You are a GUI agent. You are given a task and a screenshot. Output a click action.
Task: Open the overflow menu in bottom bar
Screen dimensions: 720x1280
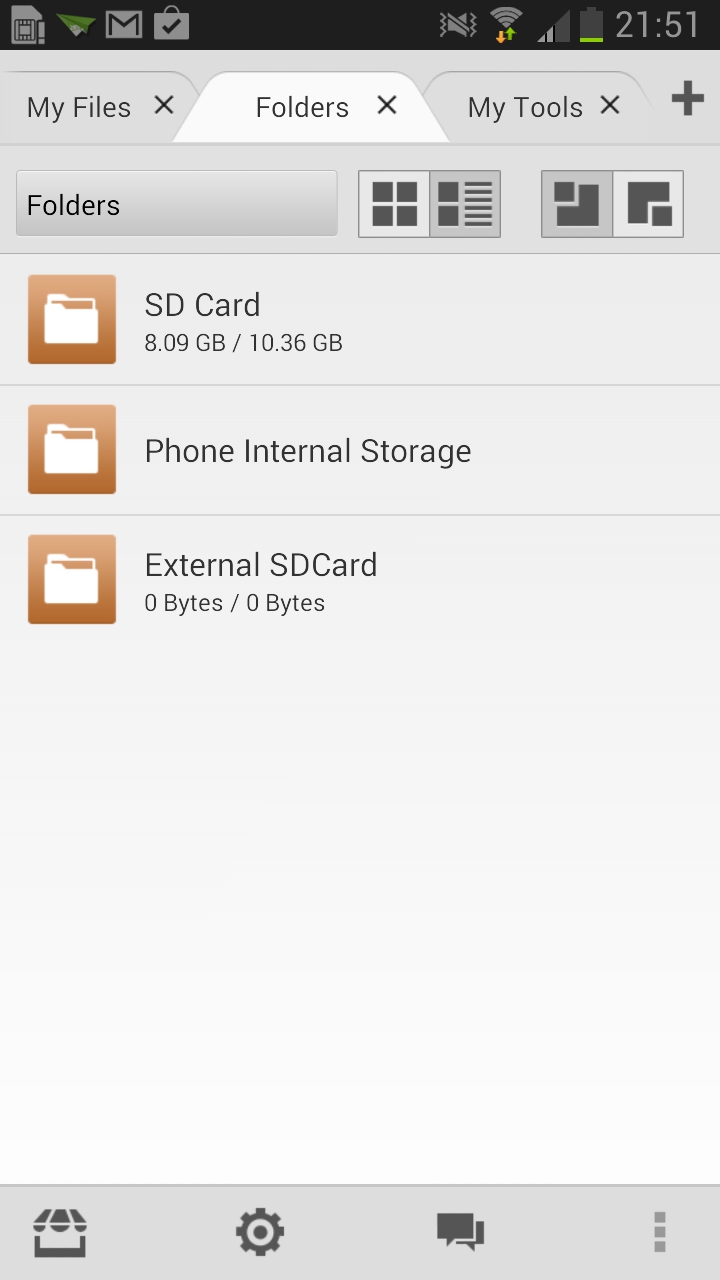click(659, 1232)
